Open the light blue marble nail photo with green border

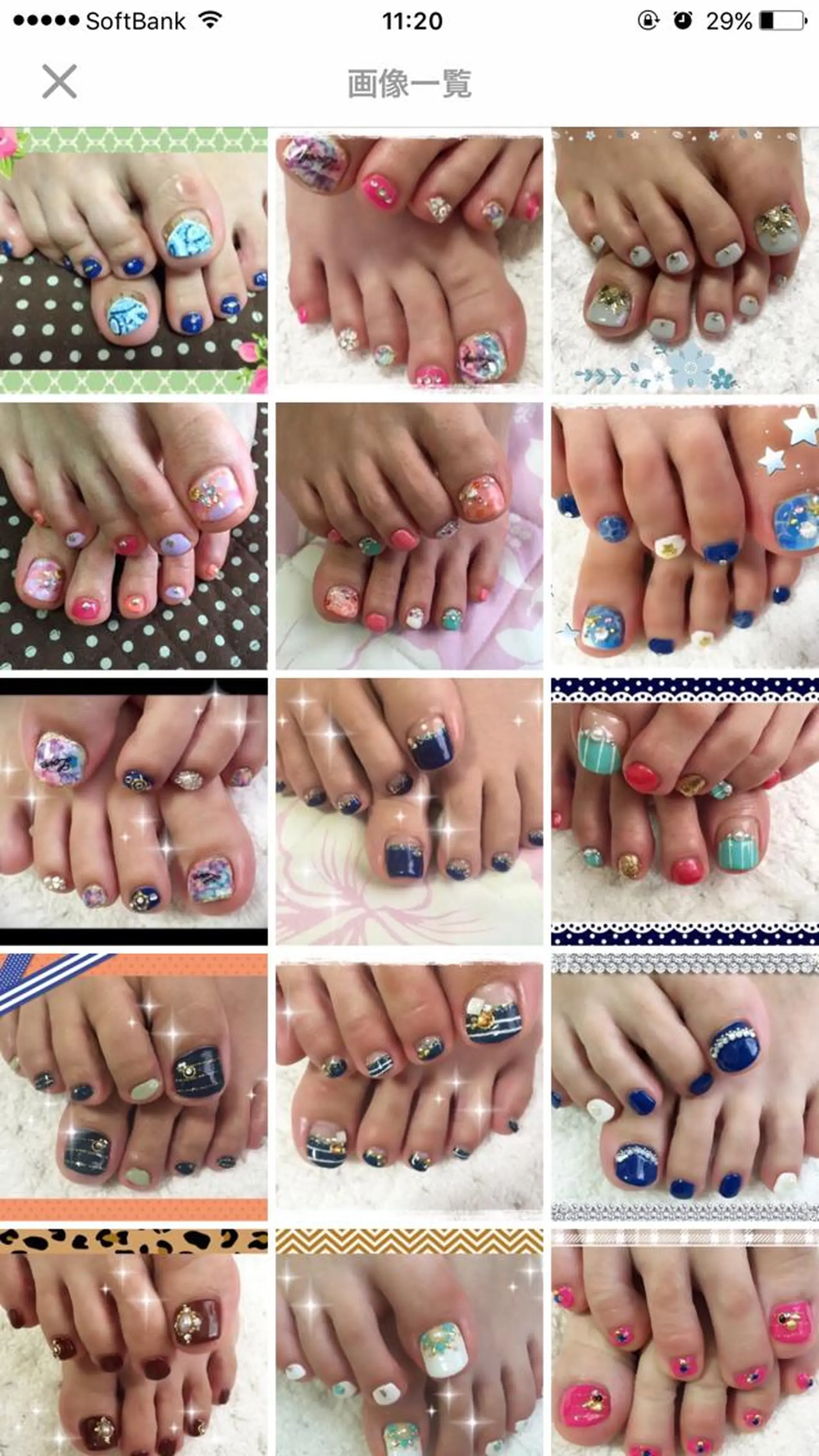pyautogui.click(x=134, y=260)
